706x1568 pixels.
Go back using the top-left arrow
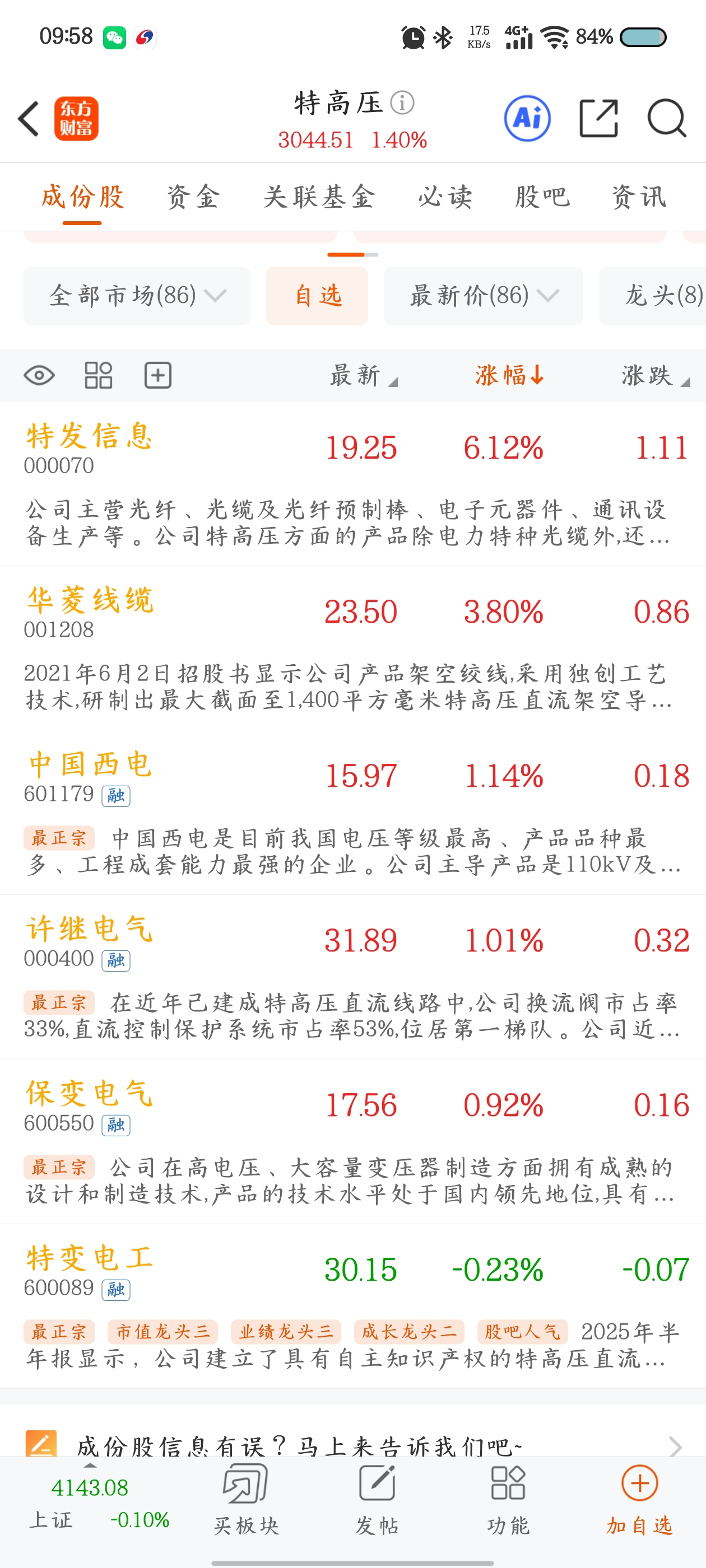(29, 119)
